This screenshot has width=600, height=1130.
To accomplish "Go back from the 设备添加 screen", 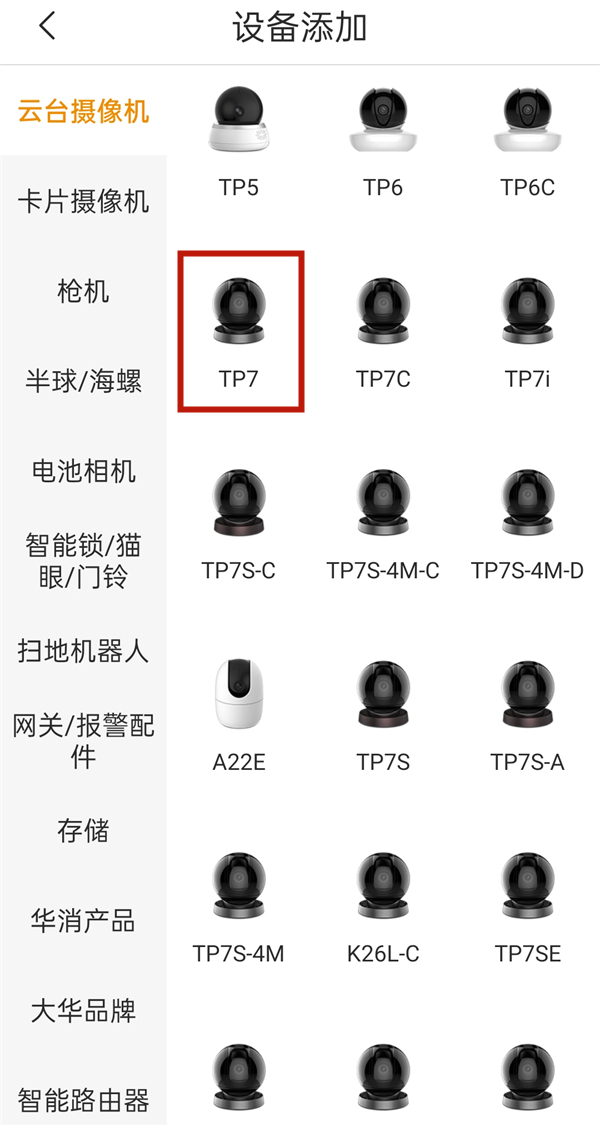I will coord(47,27).
